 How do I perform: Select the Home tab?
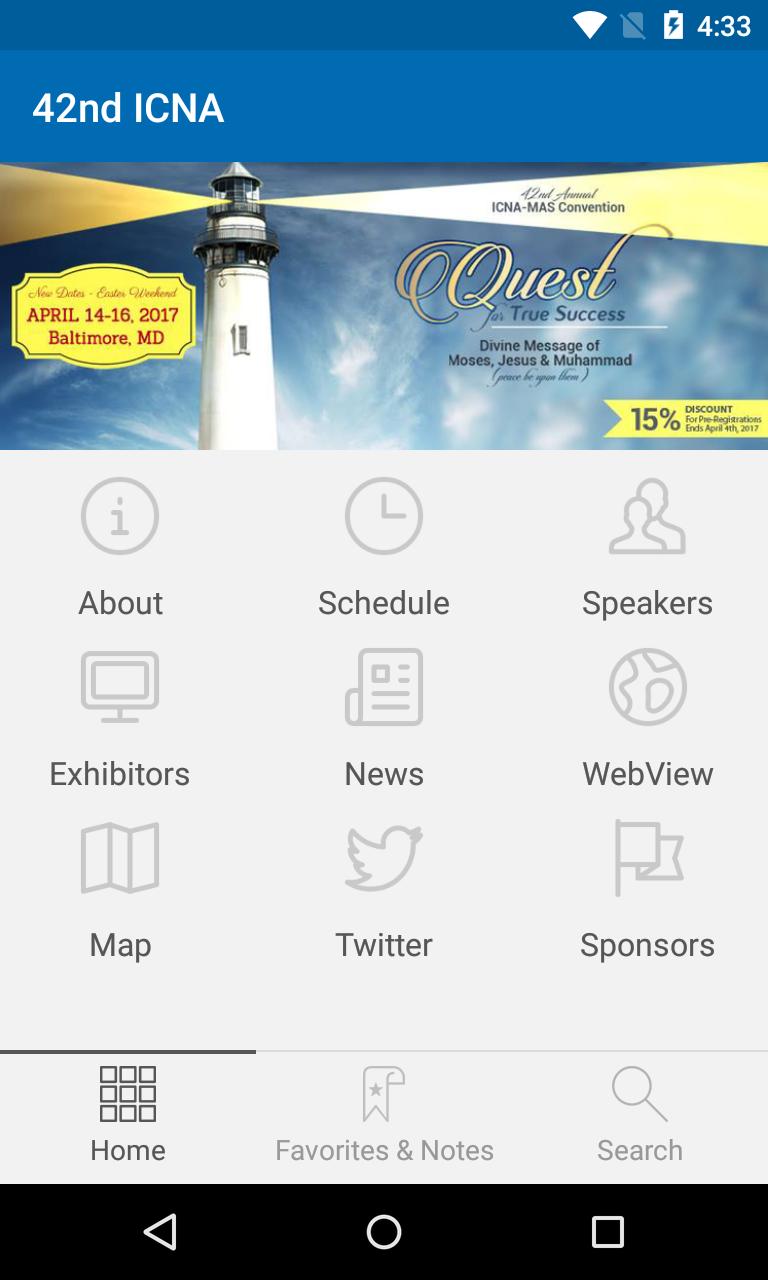[128, 1117]
